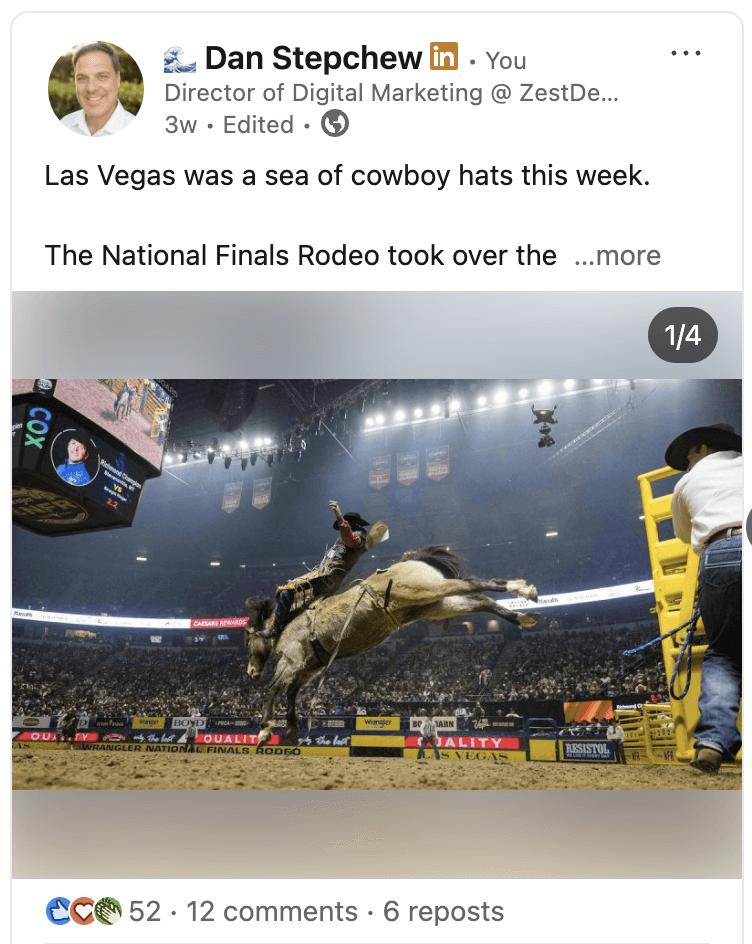Image resolution: width=752 pixels, height=944 pixels.
Task: Expand the post text with ...more
Action: (x=617, y=256)
